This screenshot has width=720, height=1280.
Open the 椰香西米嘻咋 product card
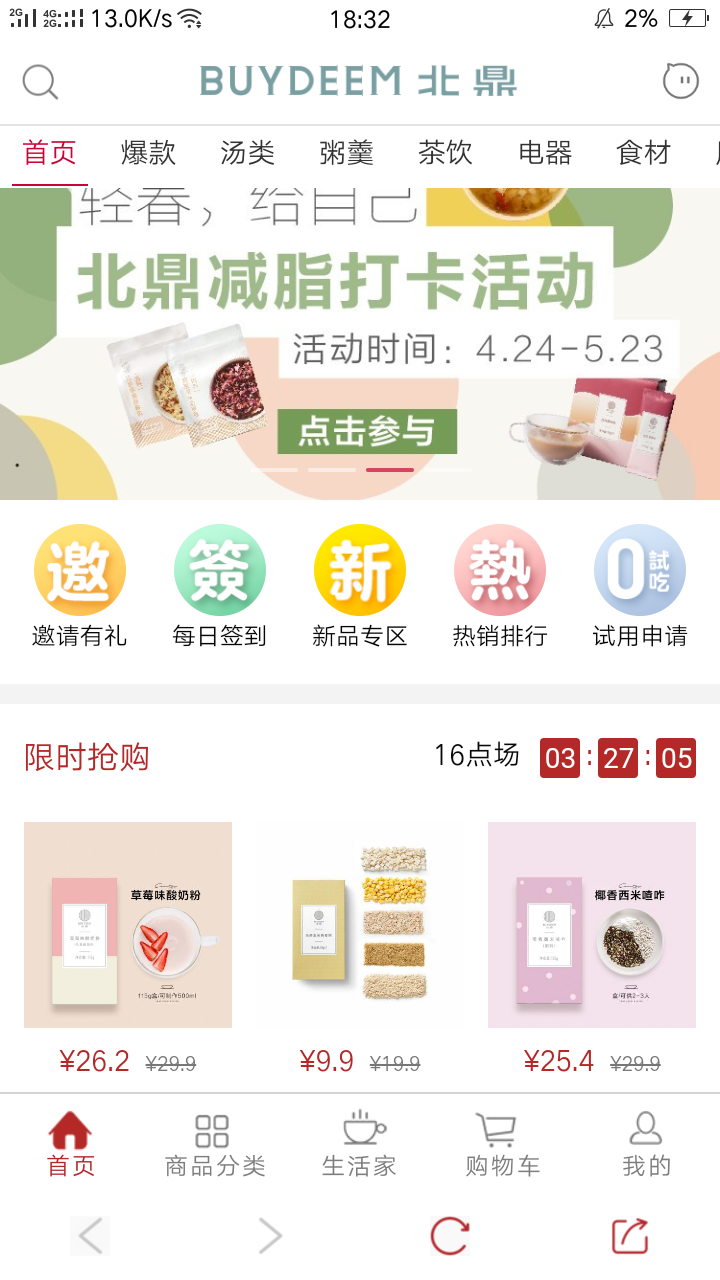[592, 925]
